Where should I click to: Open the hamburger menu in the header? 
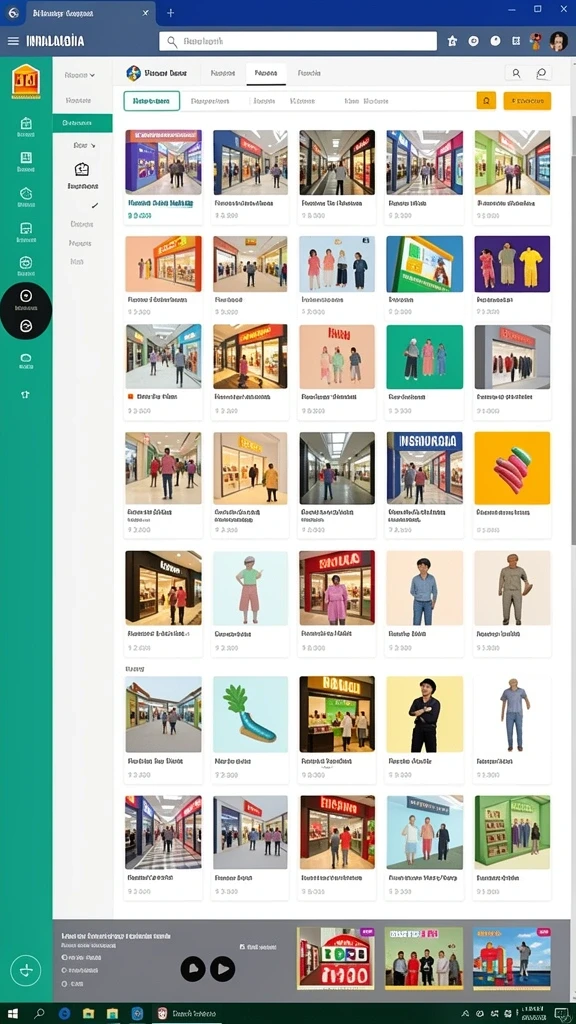coord(13,41)
